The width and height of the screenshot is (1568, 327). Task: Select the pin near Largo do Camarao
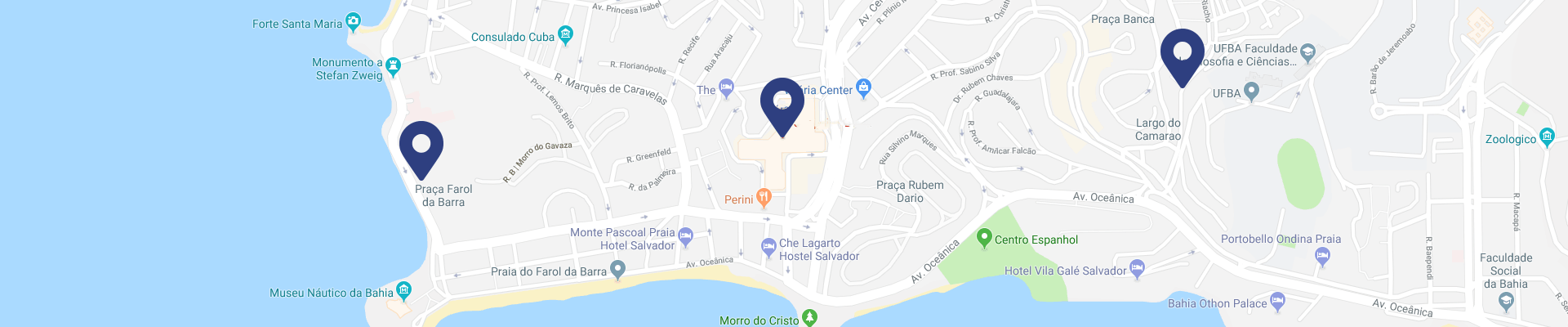[1183, 55]
